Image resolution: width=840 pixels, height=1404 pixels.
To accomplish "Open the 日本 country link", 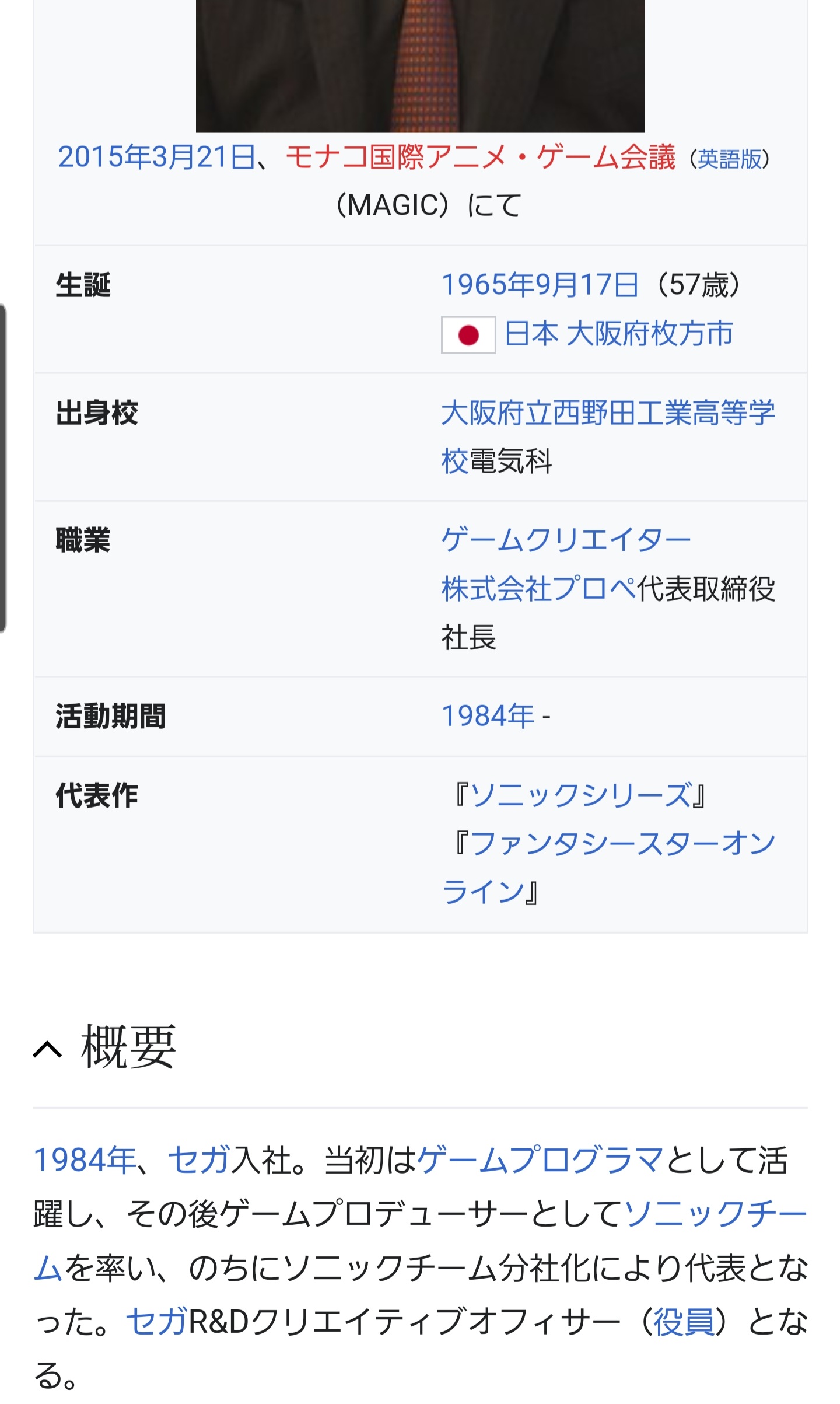I will click(x=531, y=334).
